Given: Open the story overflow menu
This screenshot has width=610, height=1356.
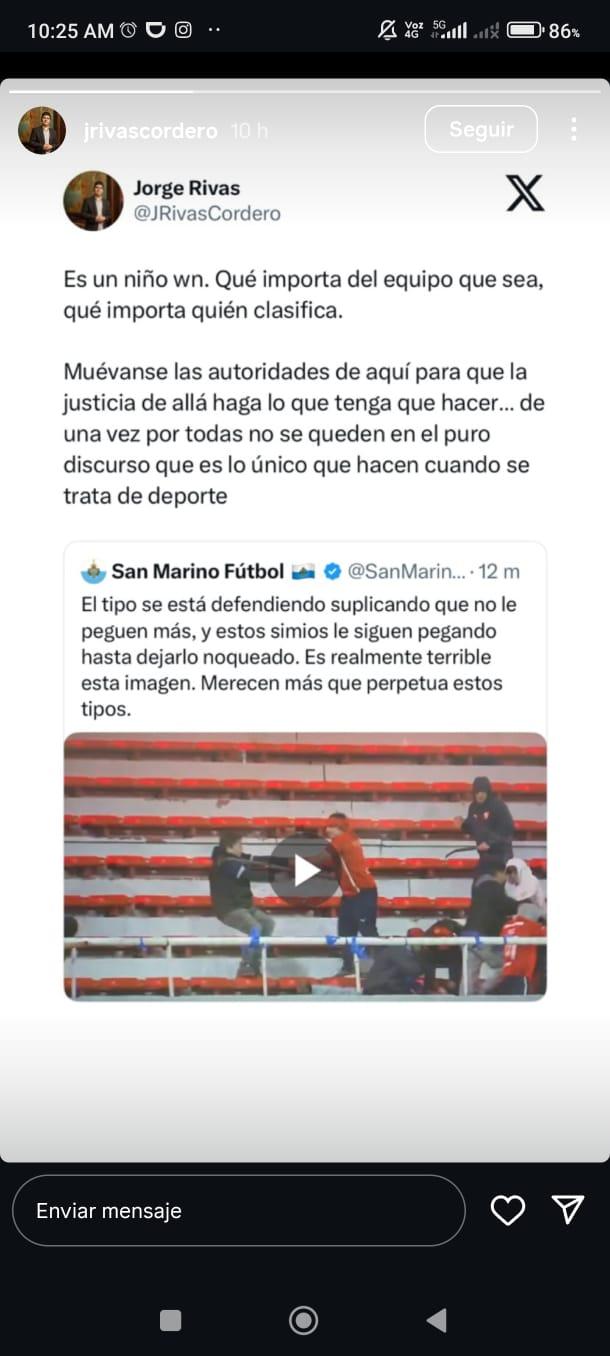Looking at the screenshot, I should click(573, 129).
